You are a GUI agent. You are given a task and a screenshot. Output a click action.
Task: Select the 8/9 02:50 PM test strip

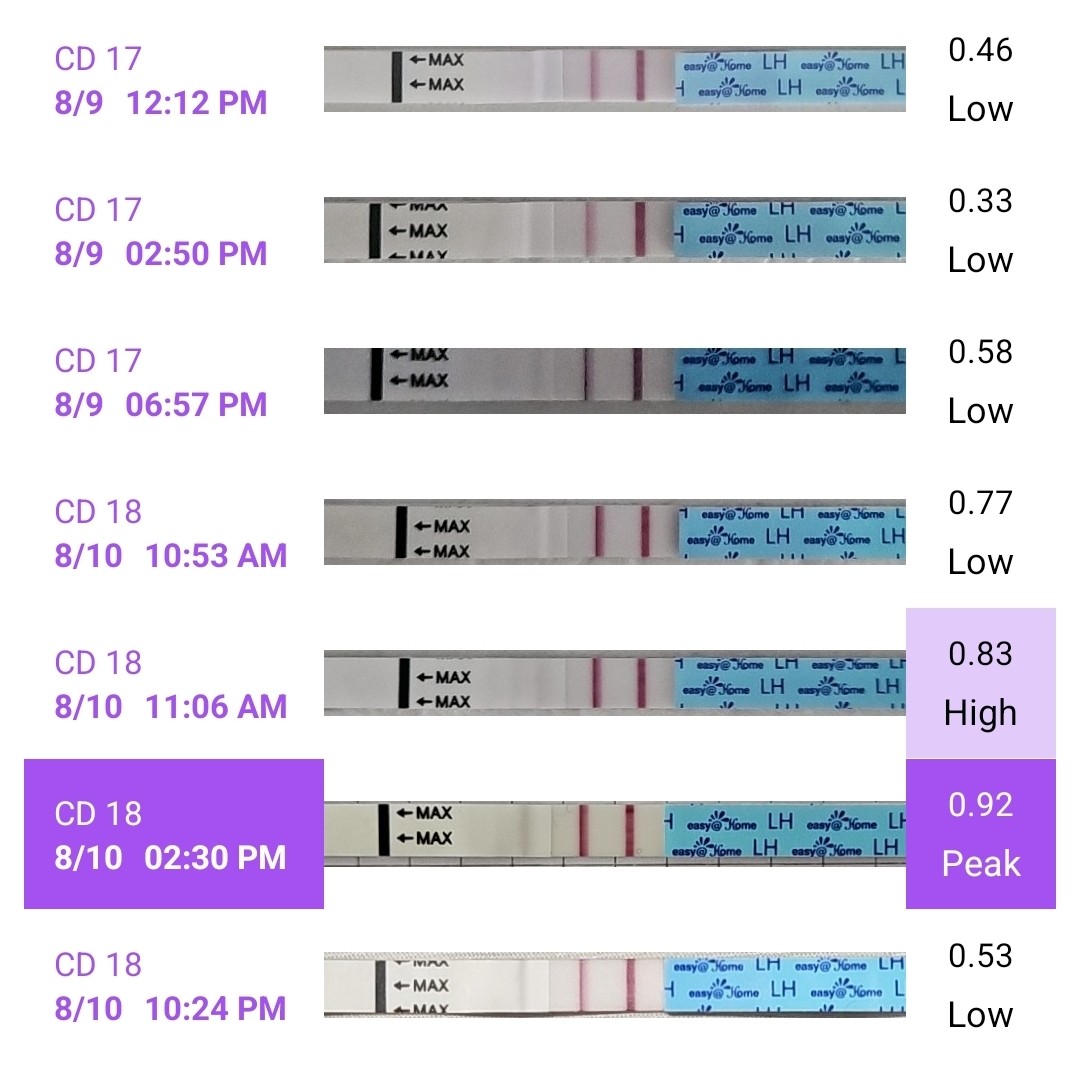point(614,231)
